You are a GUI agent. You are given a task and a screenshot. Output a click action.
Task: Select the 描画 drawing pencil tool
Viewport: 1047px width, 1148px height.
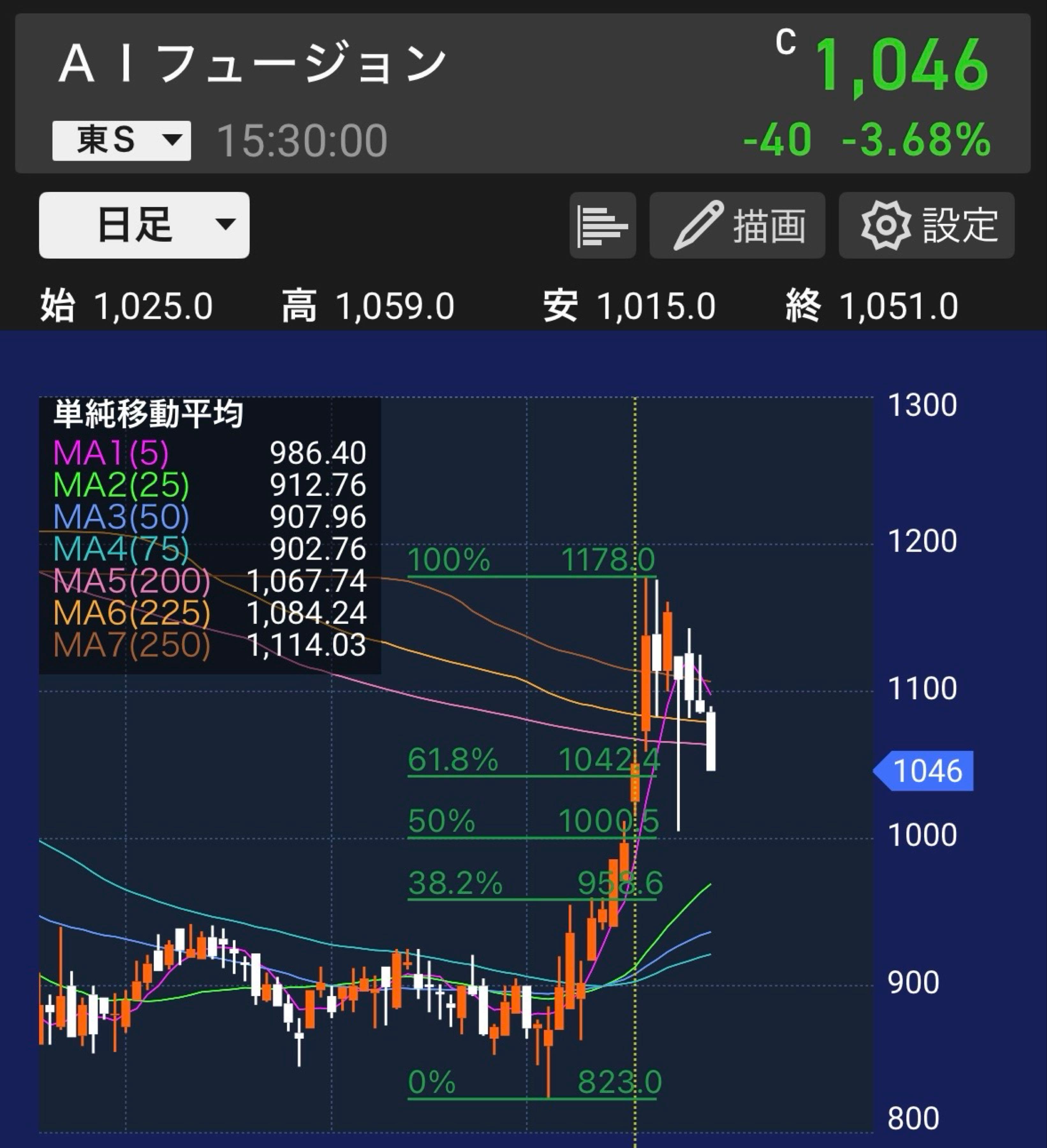(x=737, y=226)
